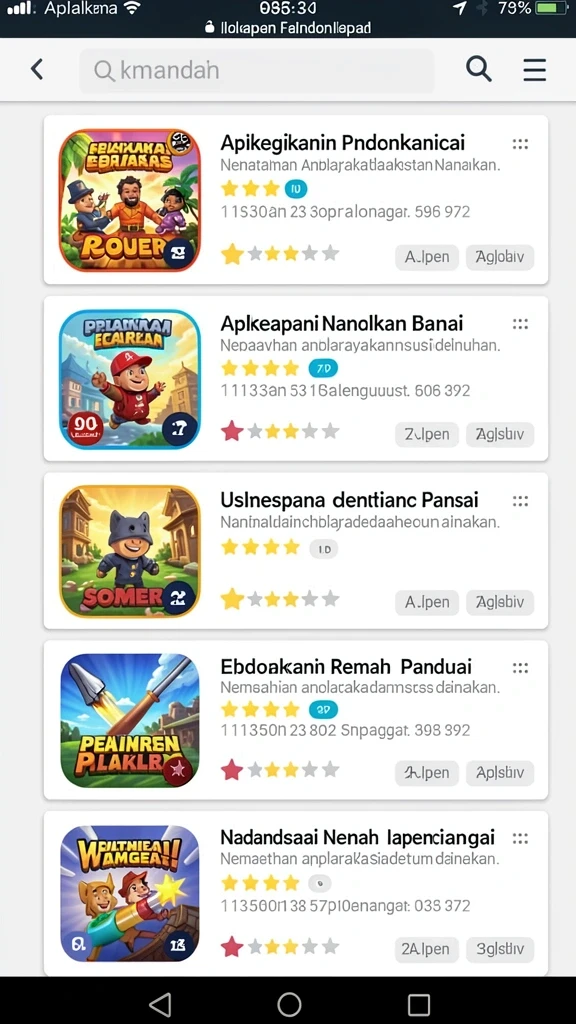Open the Apkeapani Nanolkan Banai card
Image resolution: width=576 pixels, height=1024 pixels.
coord(296,379)
